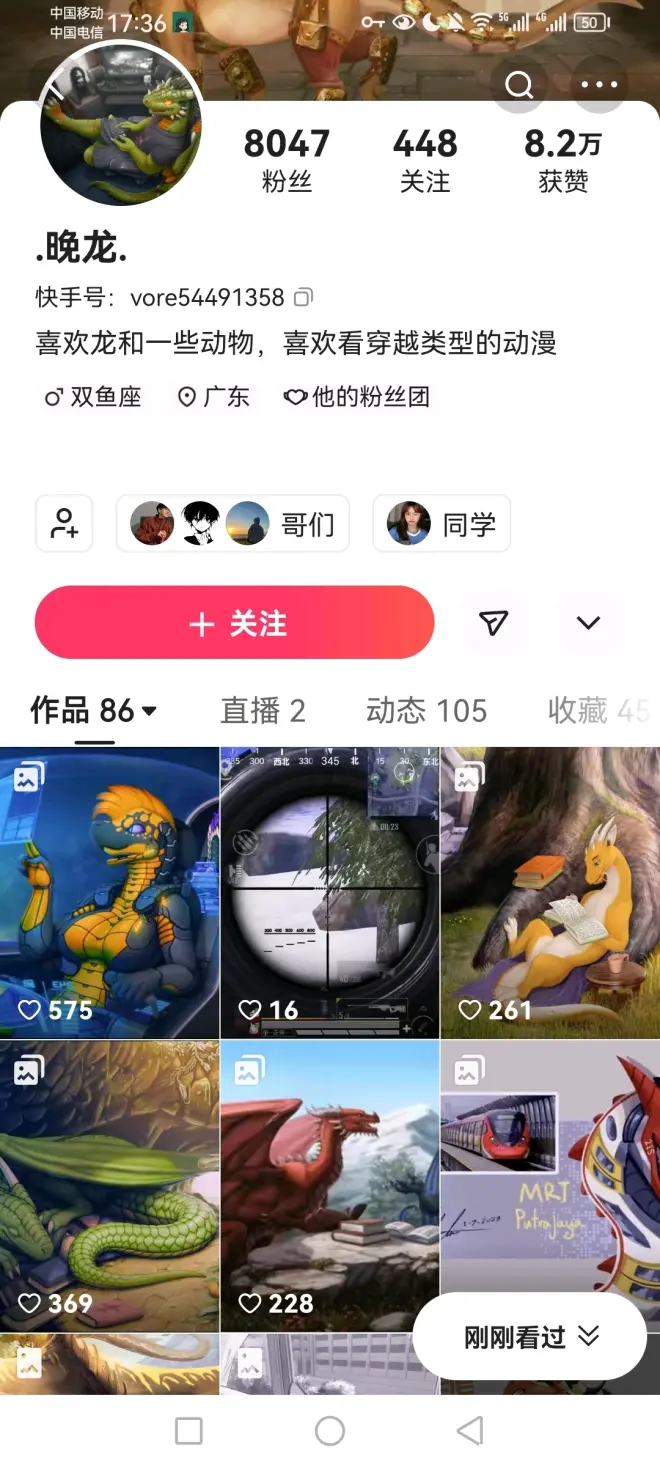Screen dimensions: 660x1467
Task: Open the sniper scope video with 16 likes
Action: [329, 892]
